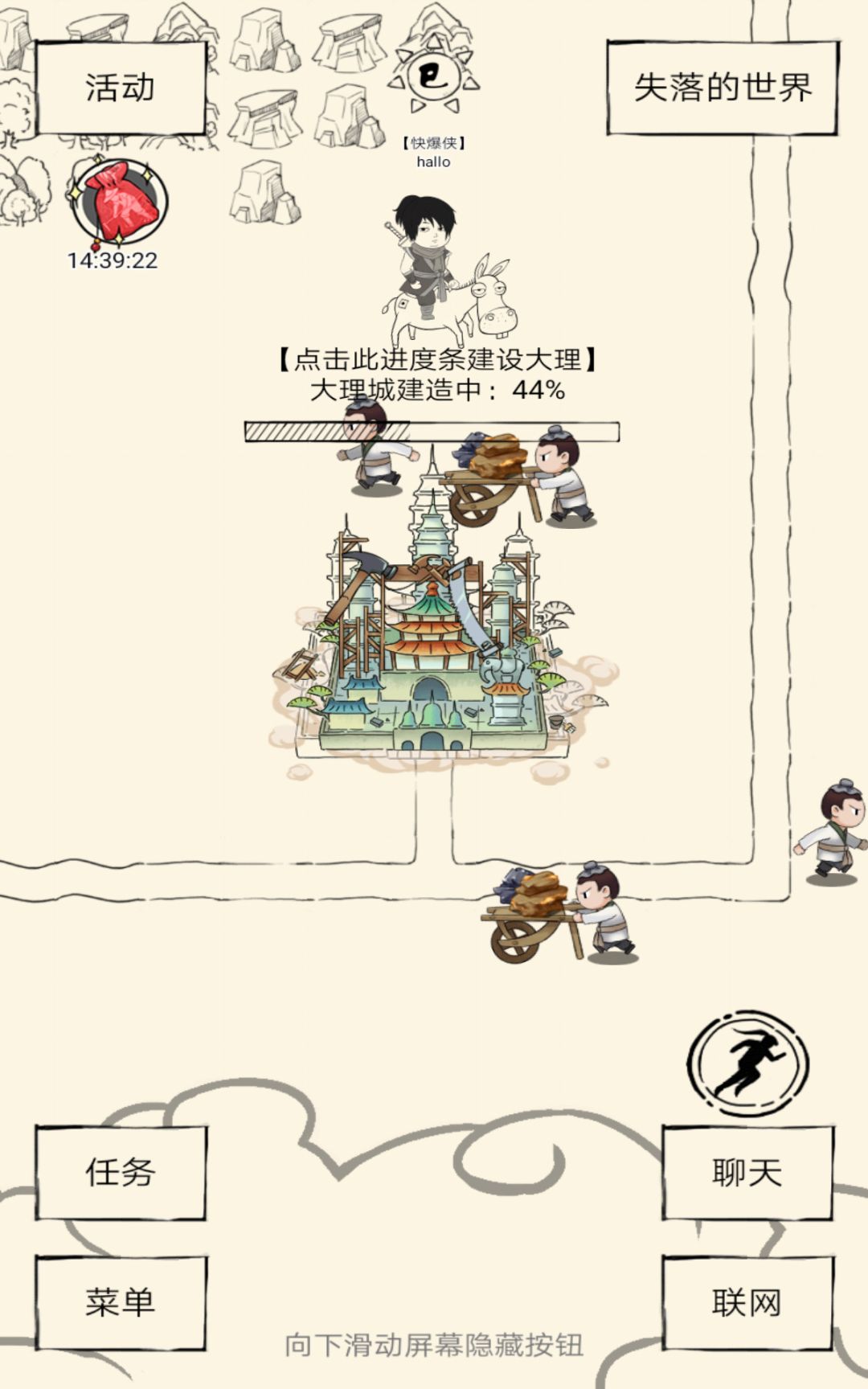The height and width of the screenshot is (1389, 868).
Task: Tap the progress bar to build 大理
Action: pos(432,432)
